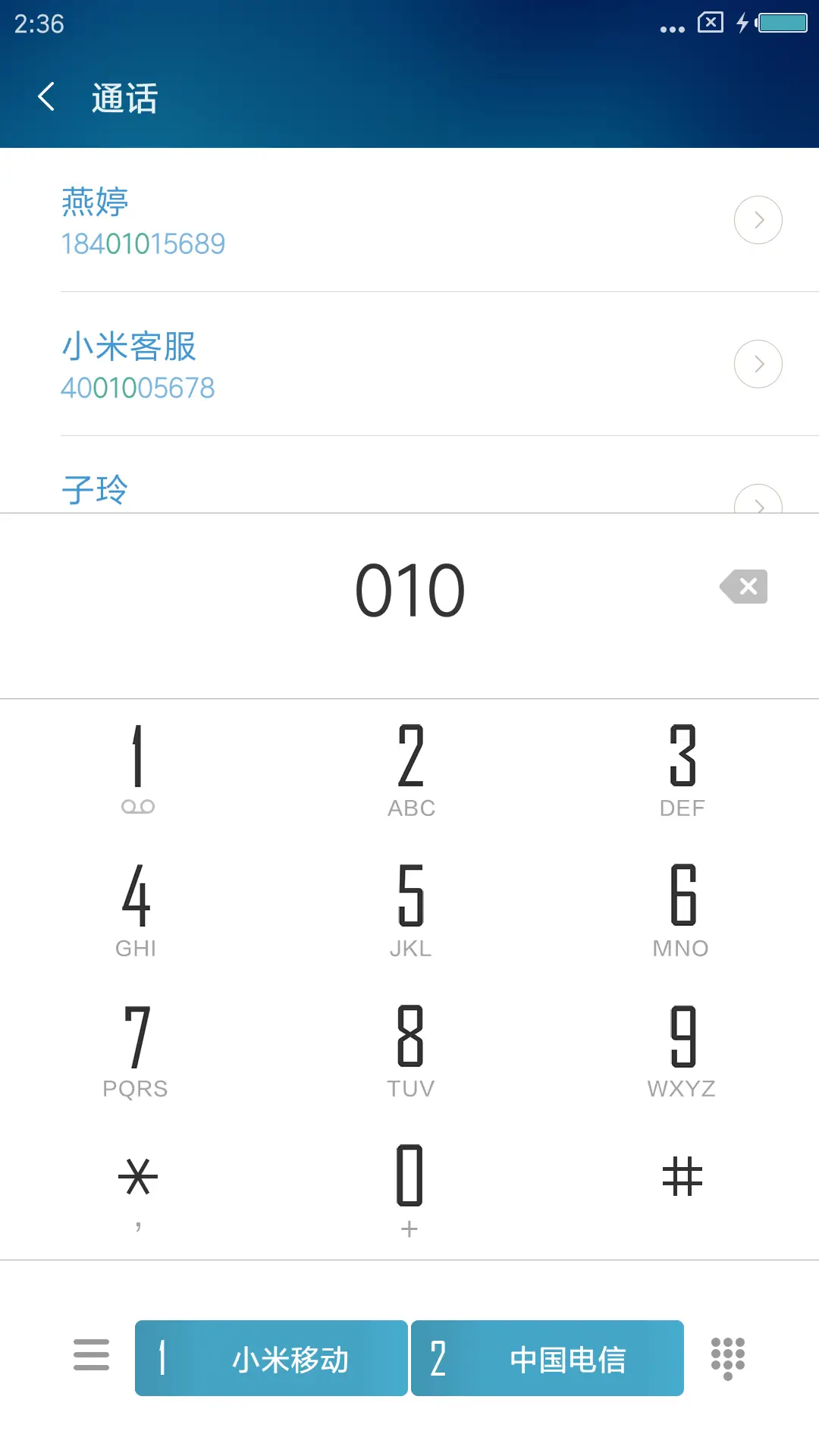This screenshot has width=819, height=1456.
Task: Go back using the arrow beside 通话
Action: [47, 97]
